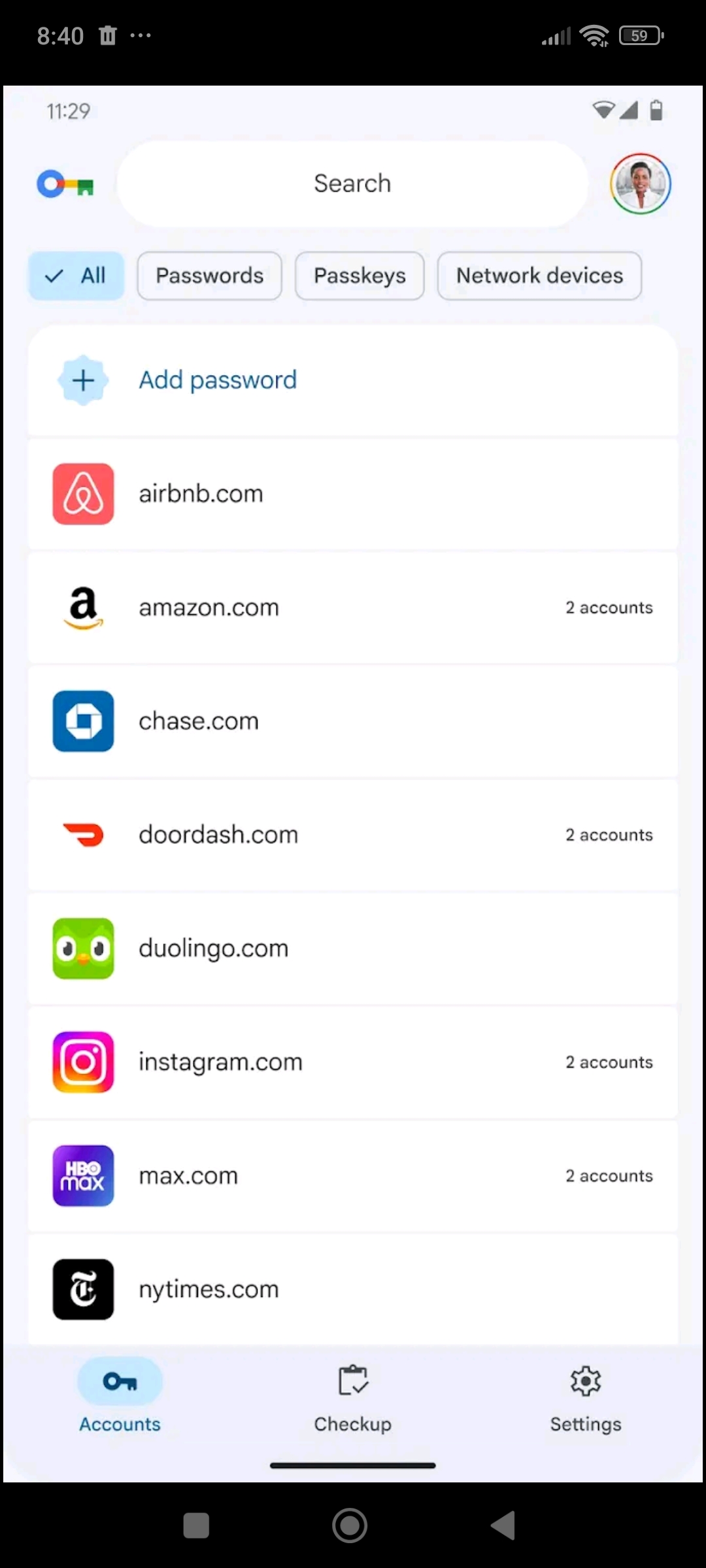Open the profile avatar
The width and height of the screenshot is (706, 1568).
pos(641,184)
